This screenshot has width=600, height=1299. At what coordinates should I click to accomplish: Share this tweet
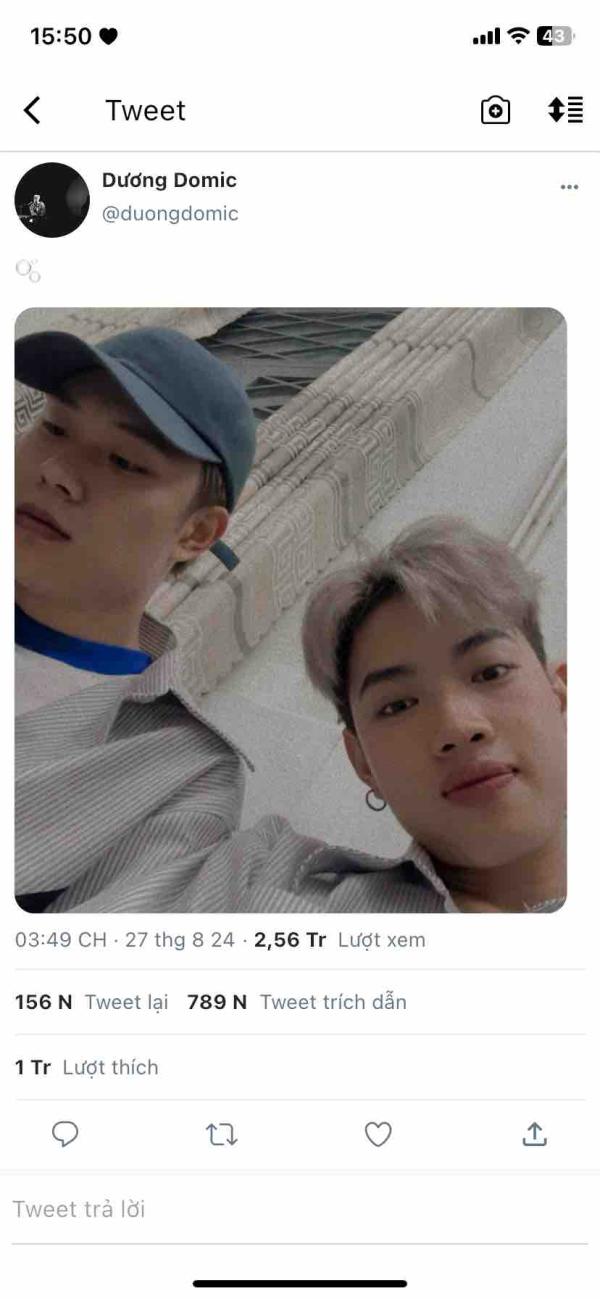pos(535,1134)
